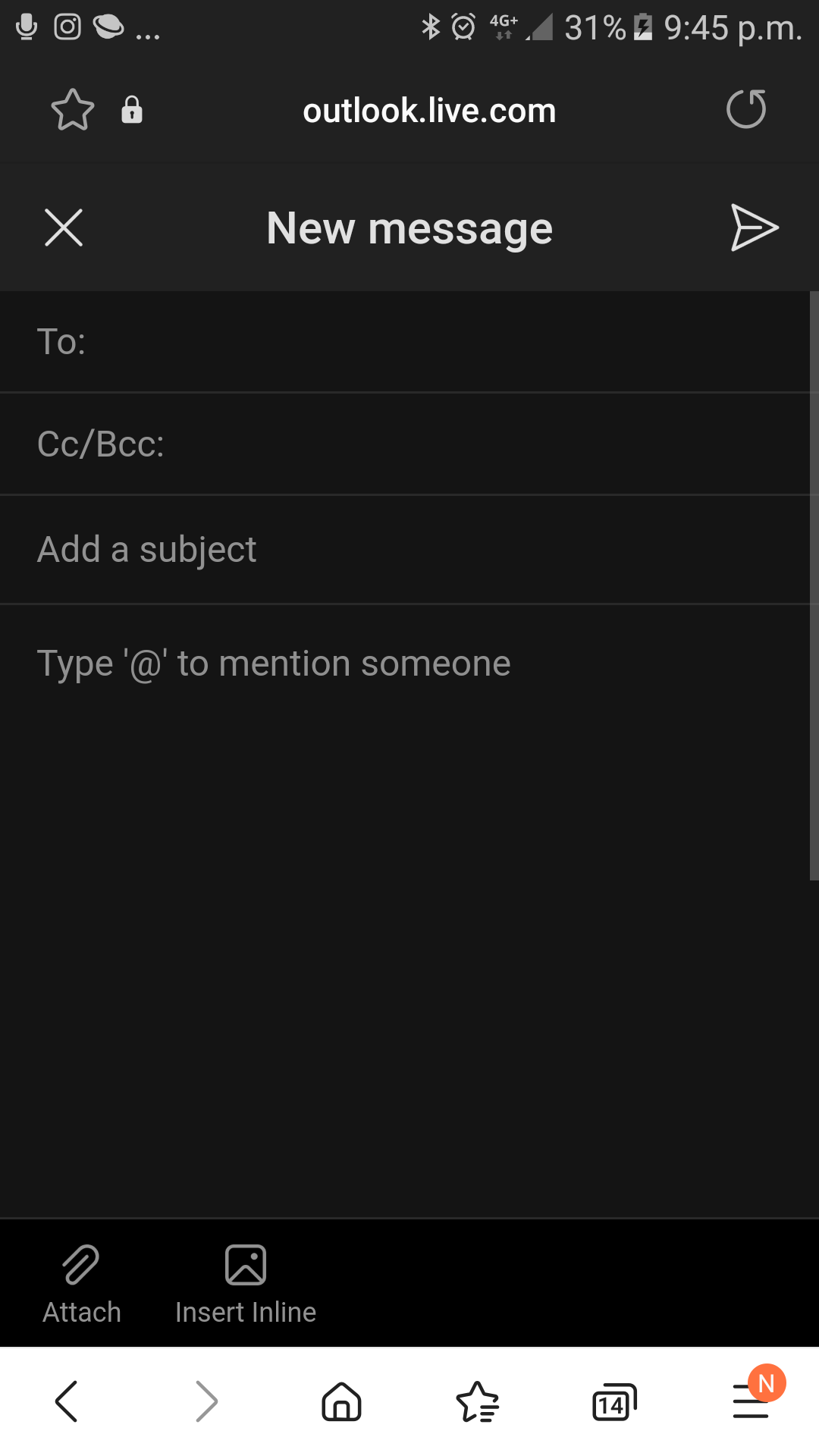Close the New message composer
Viewport: 819px width, 1456px height.
(63, 227)
